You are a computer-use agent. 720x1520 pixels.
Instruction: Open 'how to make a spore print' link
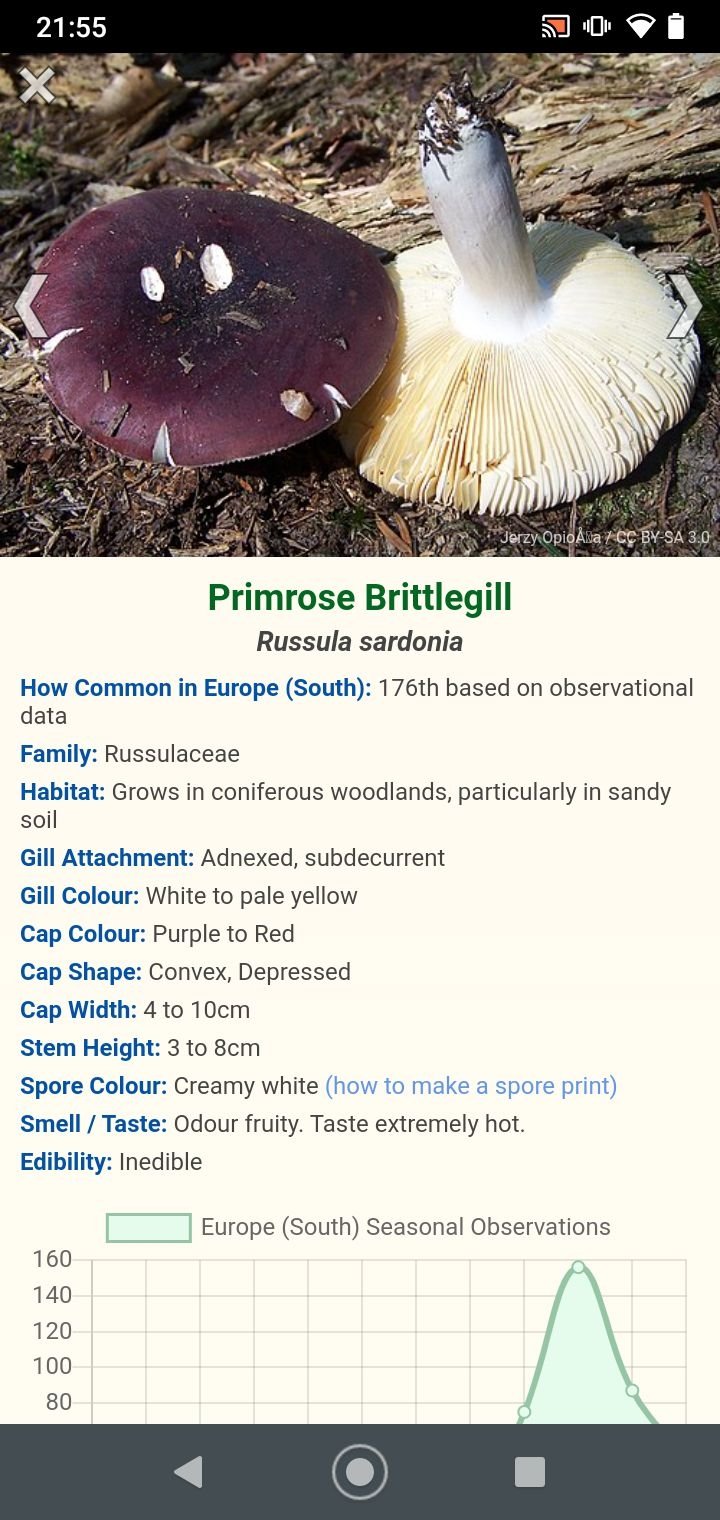[471, 1086]
